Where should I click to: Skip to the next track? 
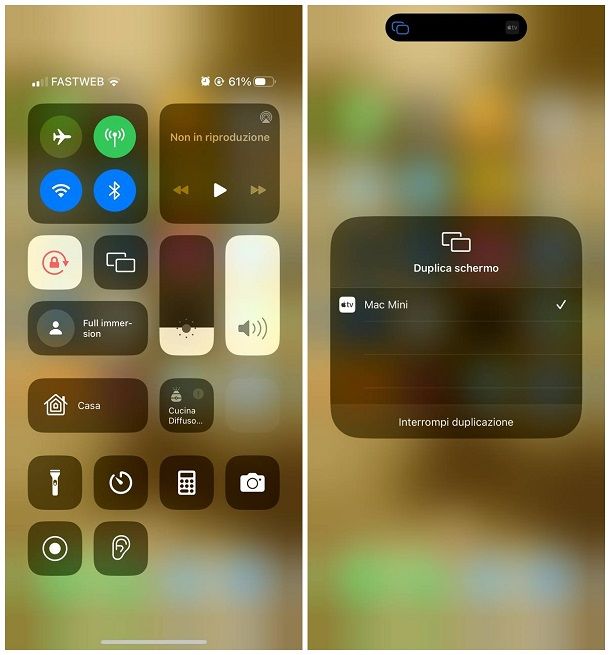click(x=258, y=190)
